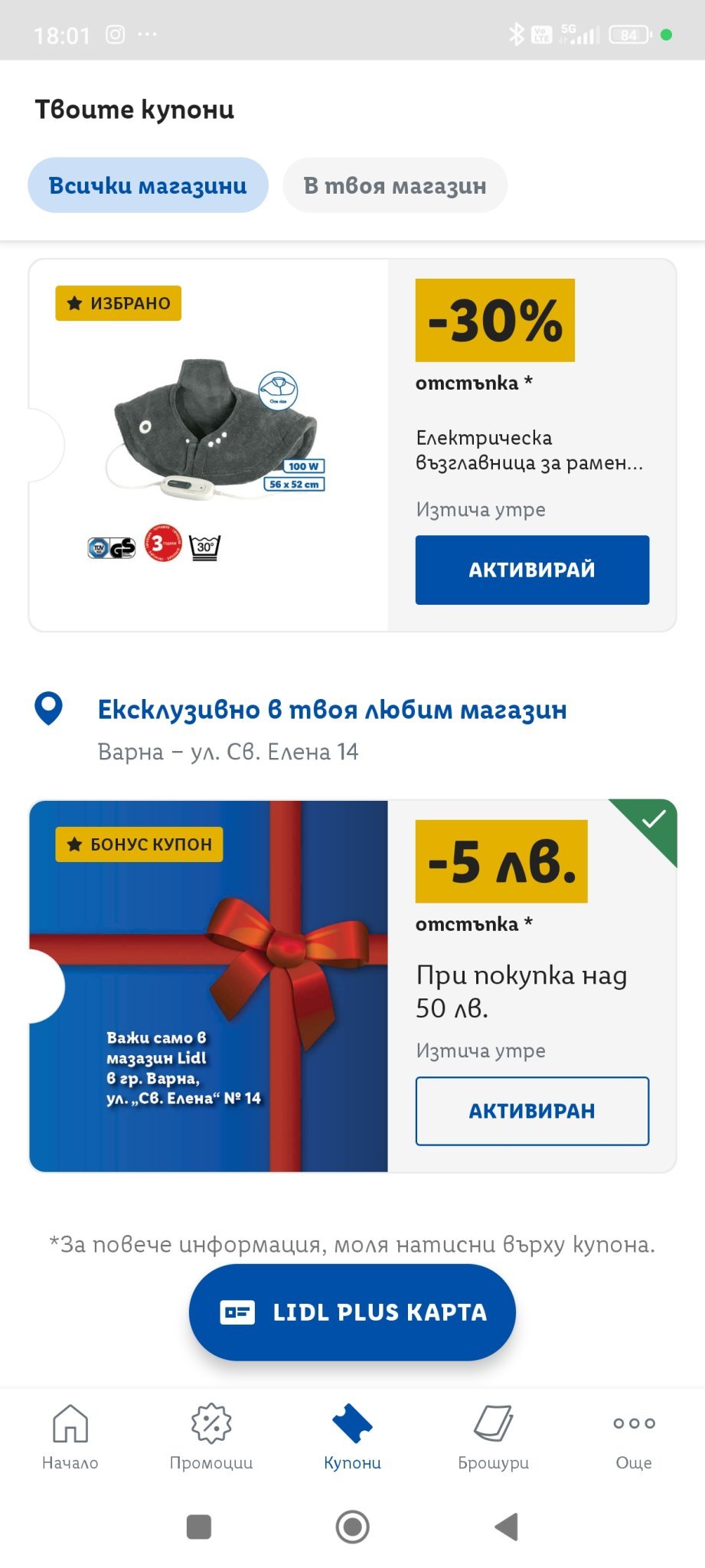Go back with the system back button
Image resolution: width=705 pixels, height=1568 pixels.
(x=507, y=1527)
